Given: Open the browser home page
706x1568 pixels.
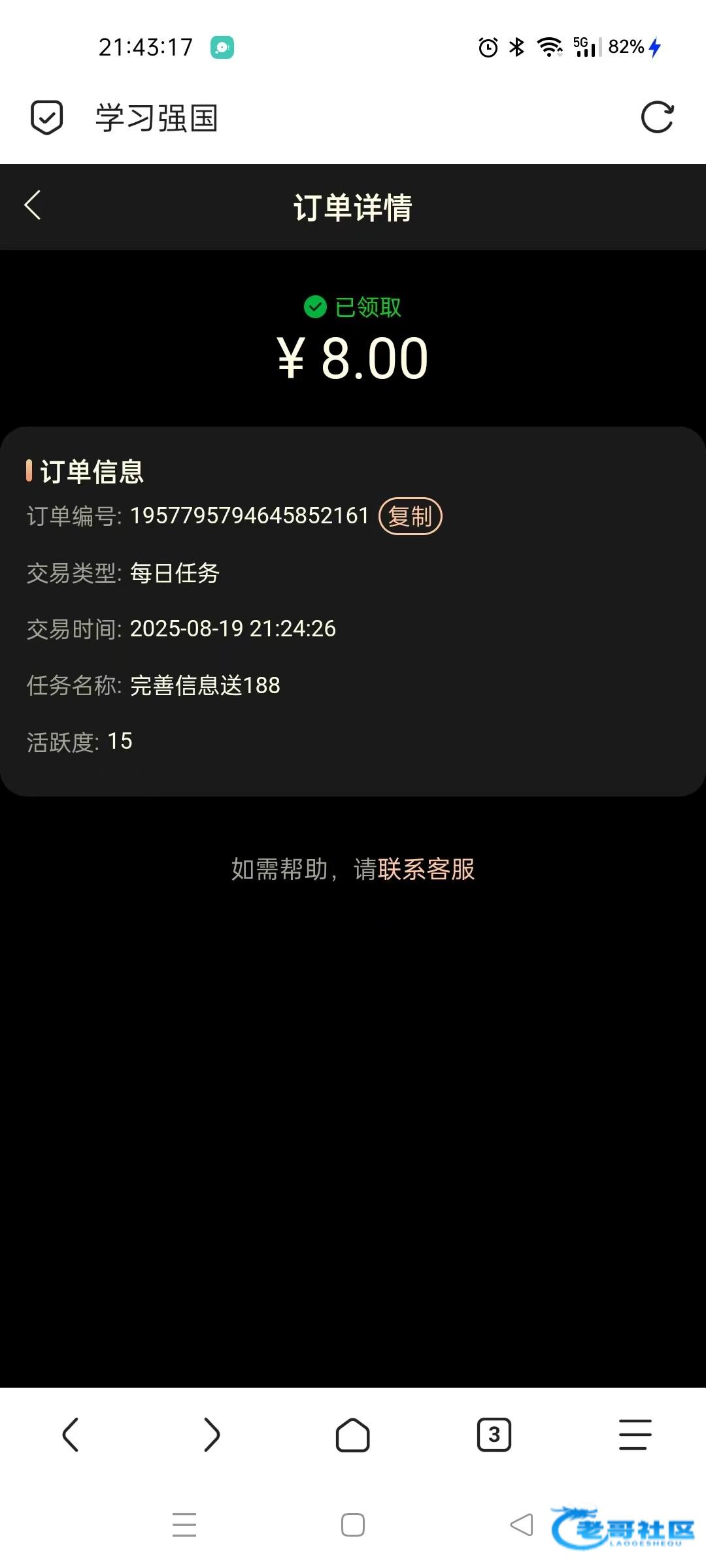Looking at the screenshot, I should (353, 1435).
